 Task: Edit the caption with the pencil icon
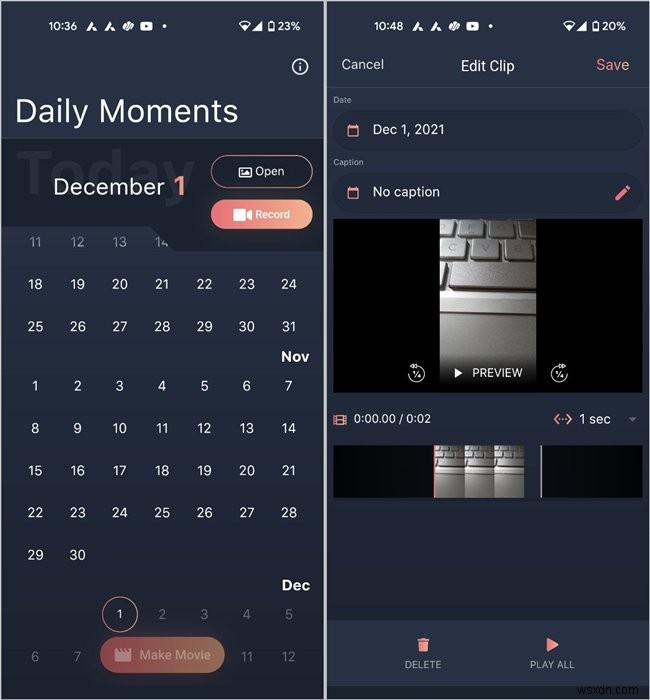[622, 192]
